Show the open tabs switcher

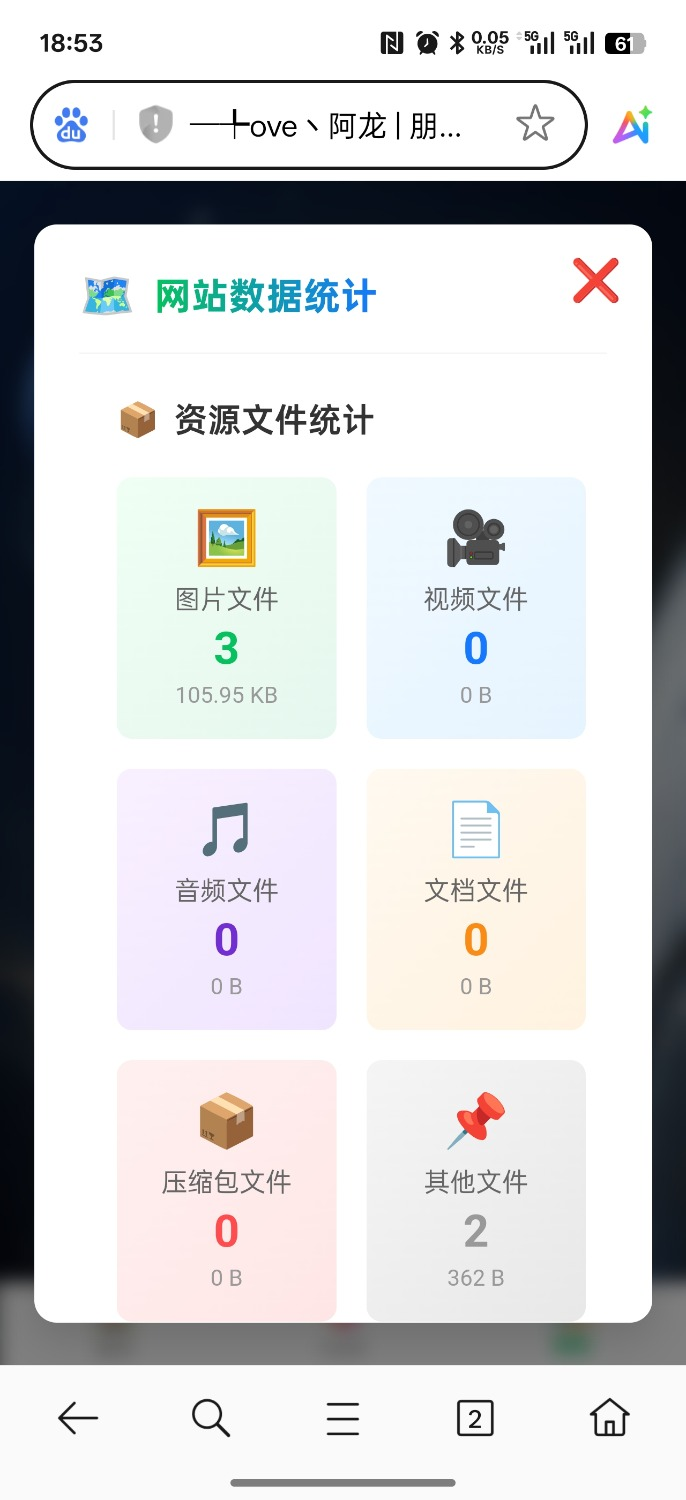tap(475, 1418)
